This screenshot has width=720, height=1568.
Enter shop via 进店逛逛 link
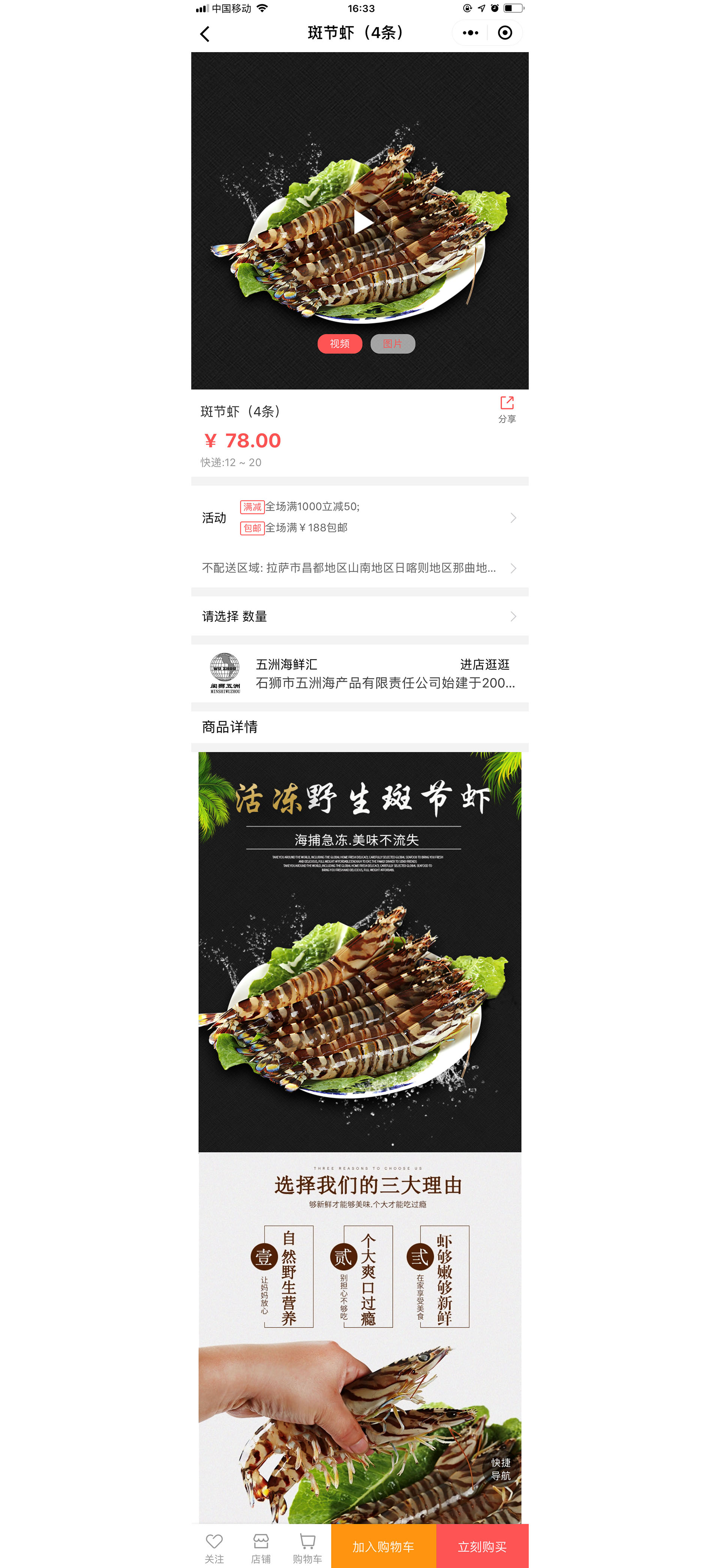(x=484, y=664)
